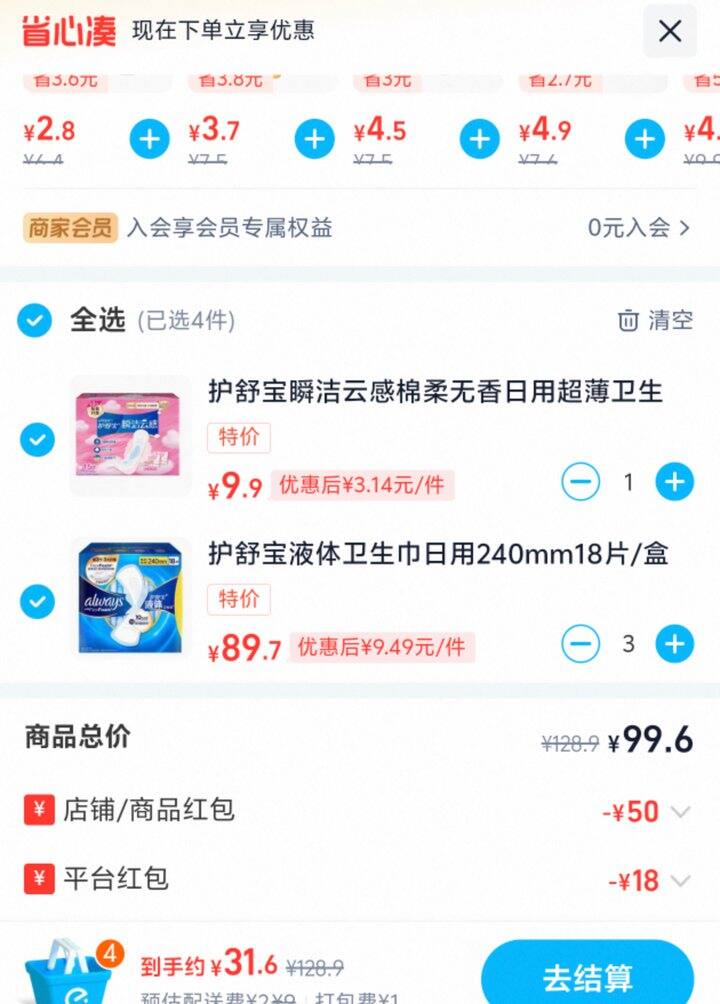Screen dimensions: 720x1004
Task: Tap the plus icon next to ¥4.9 item
Action: click(x=644, y=139)
